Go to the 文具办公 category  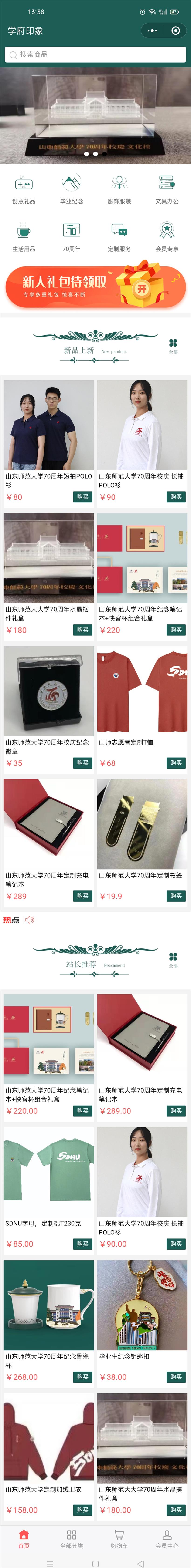[x=167, y=188]
